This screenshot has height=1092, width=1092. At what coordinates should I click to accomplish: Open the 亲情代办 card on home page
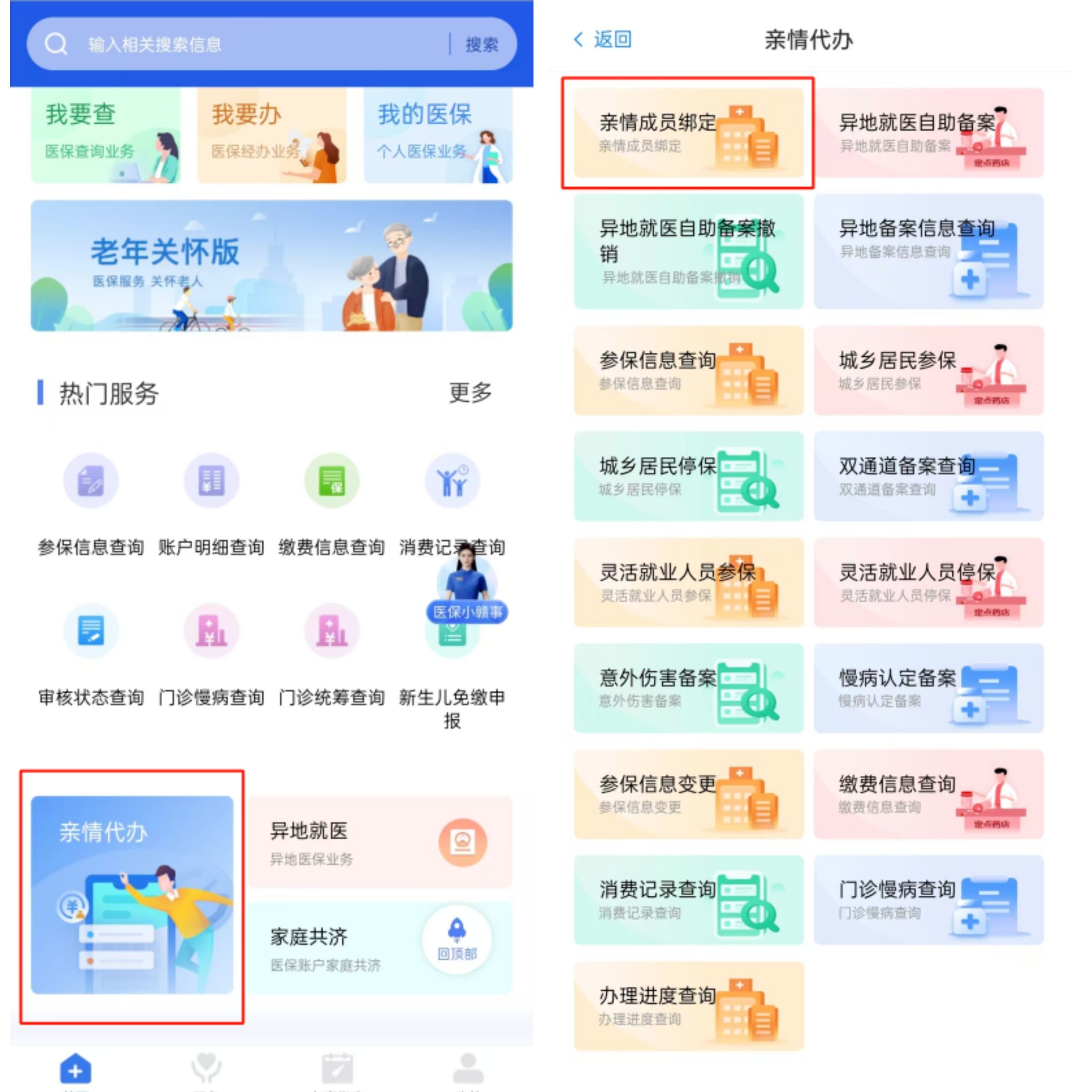[132, 895]
